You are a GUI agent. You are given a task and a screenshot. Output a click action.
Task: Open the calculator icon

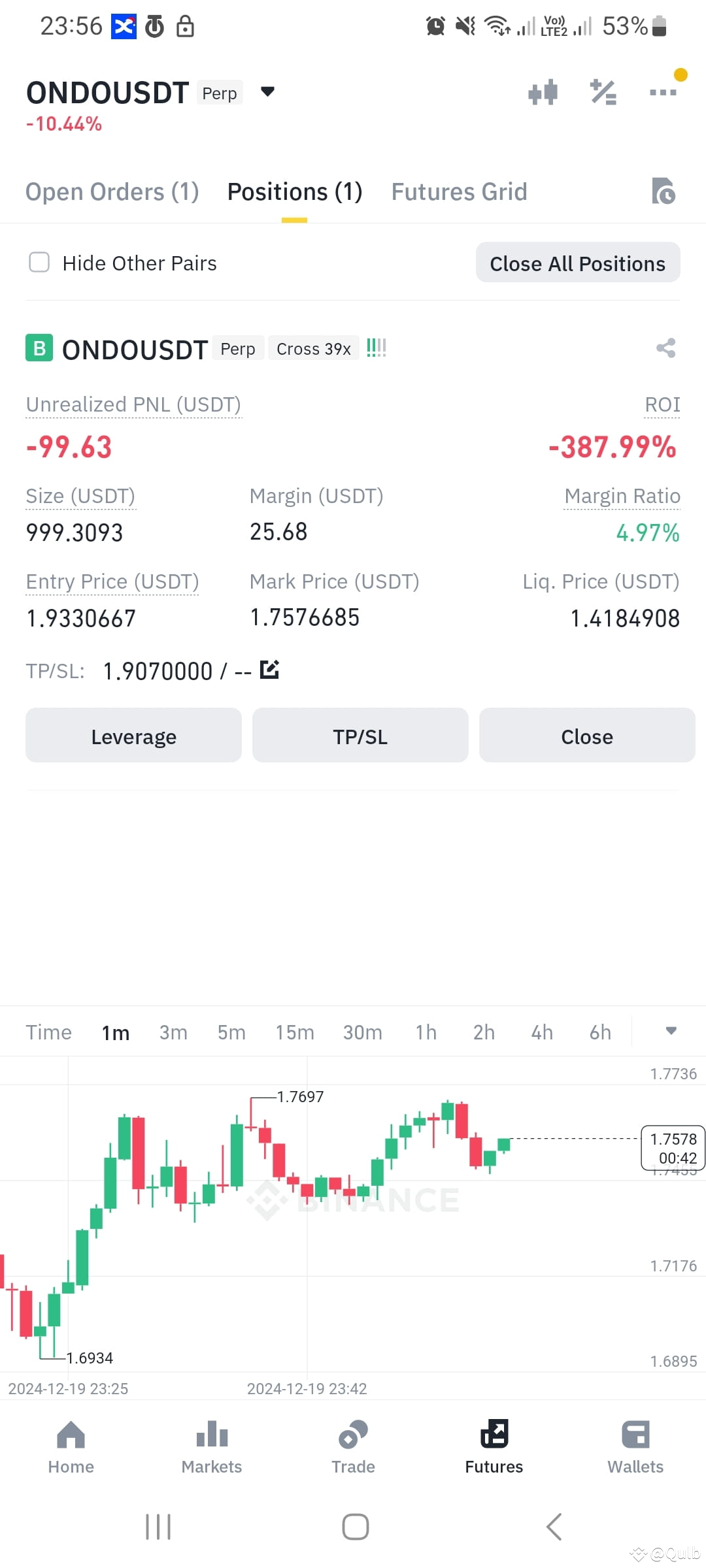(x=603, y=92)
